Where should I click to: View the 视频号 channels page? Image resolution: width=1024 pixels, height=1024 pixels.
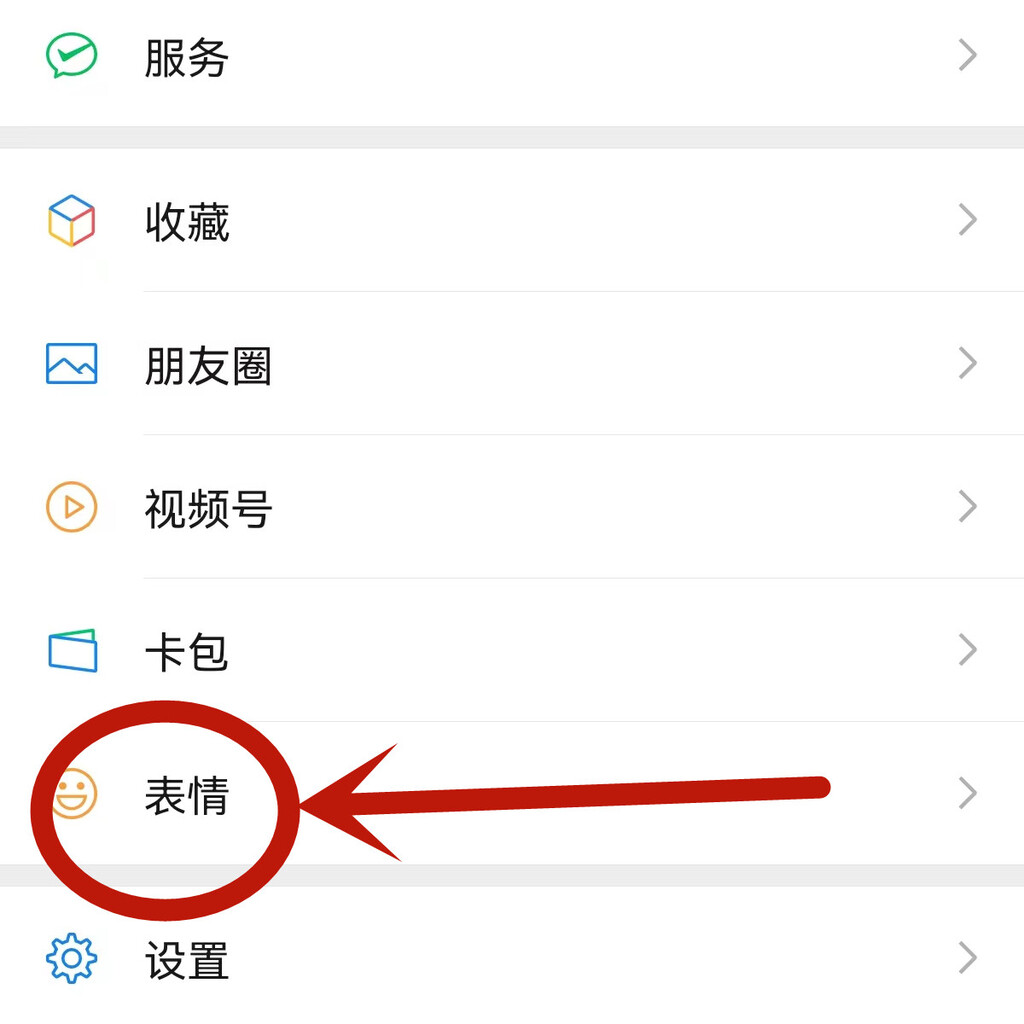pos(208,508)
